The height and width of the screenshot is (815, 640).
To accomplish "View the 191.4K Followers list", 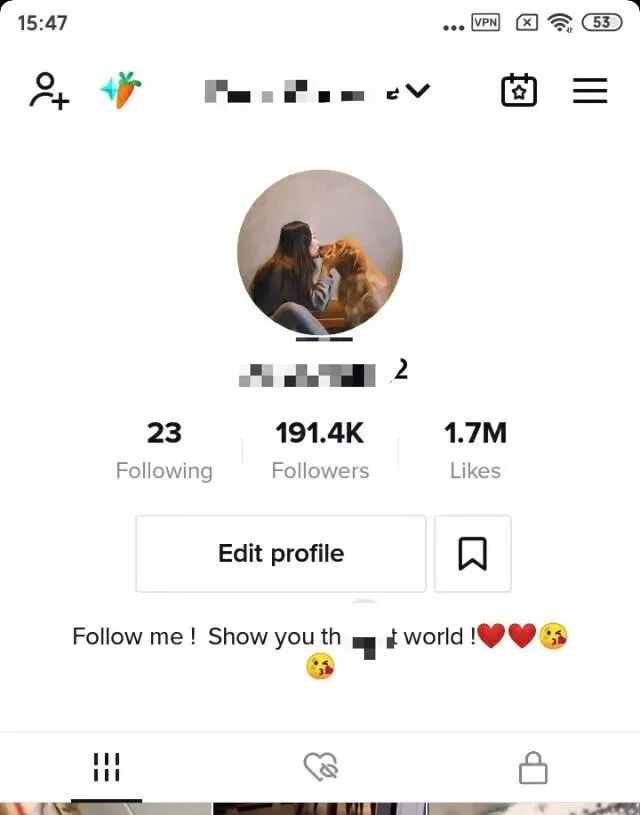I will (320, 450).
